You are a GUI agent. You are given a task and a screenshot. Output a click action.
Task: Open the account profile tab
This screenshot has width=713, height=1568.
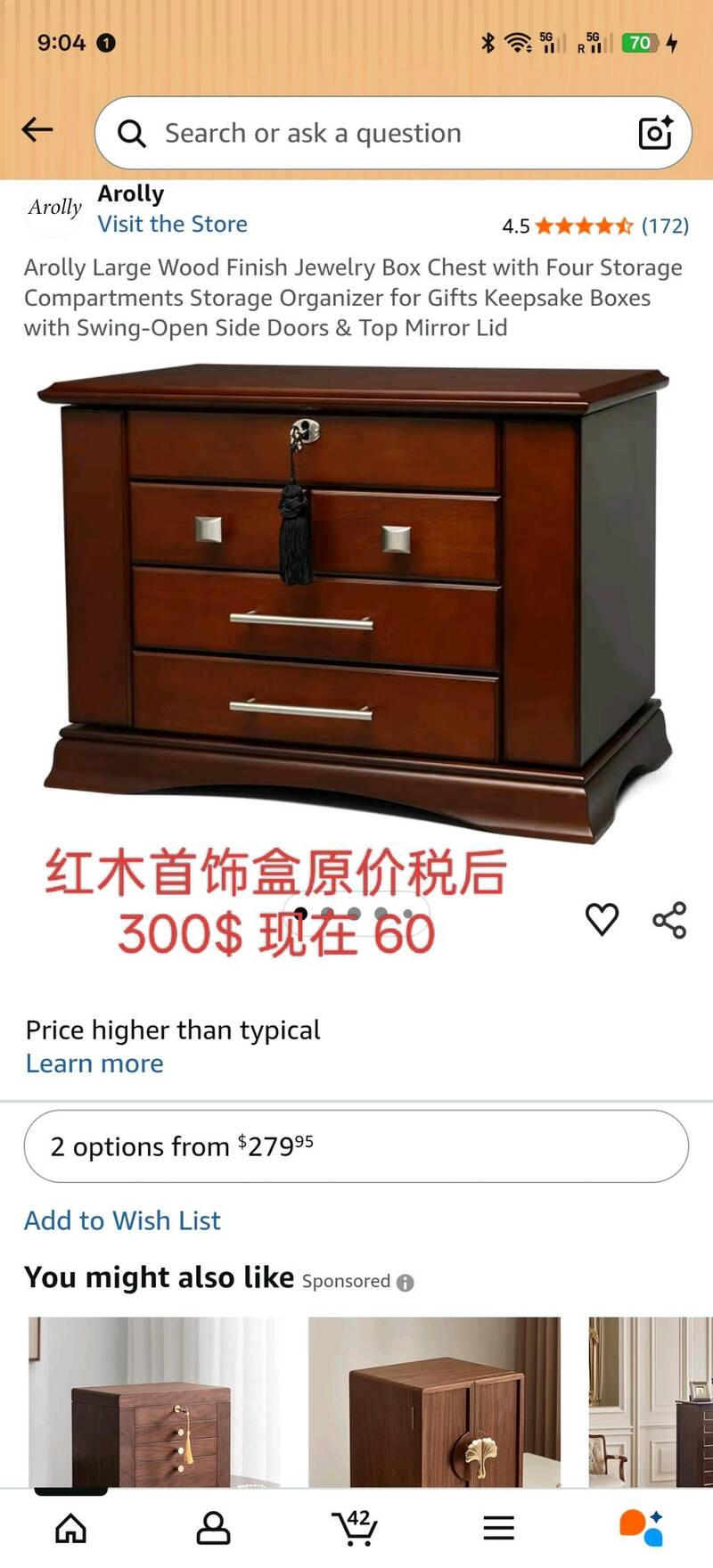pos(213,1528)
